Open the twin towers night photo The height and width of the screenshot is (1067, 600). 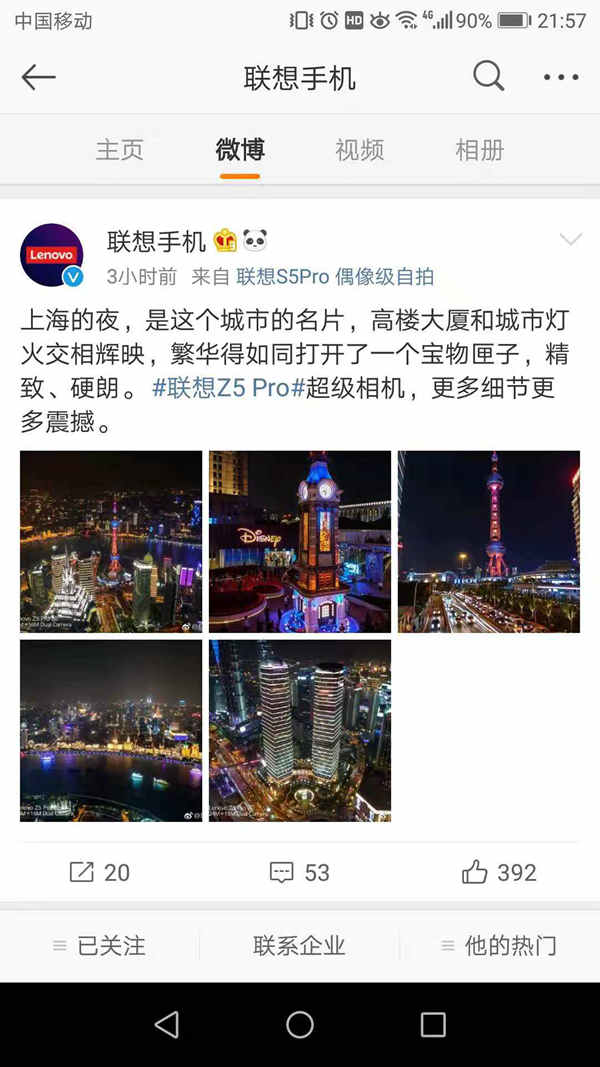pyautogui.click(x=300, y=730)
